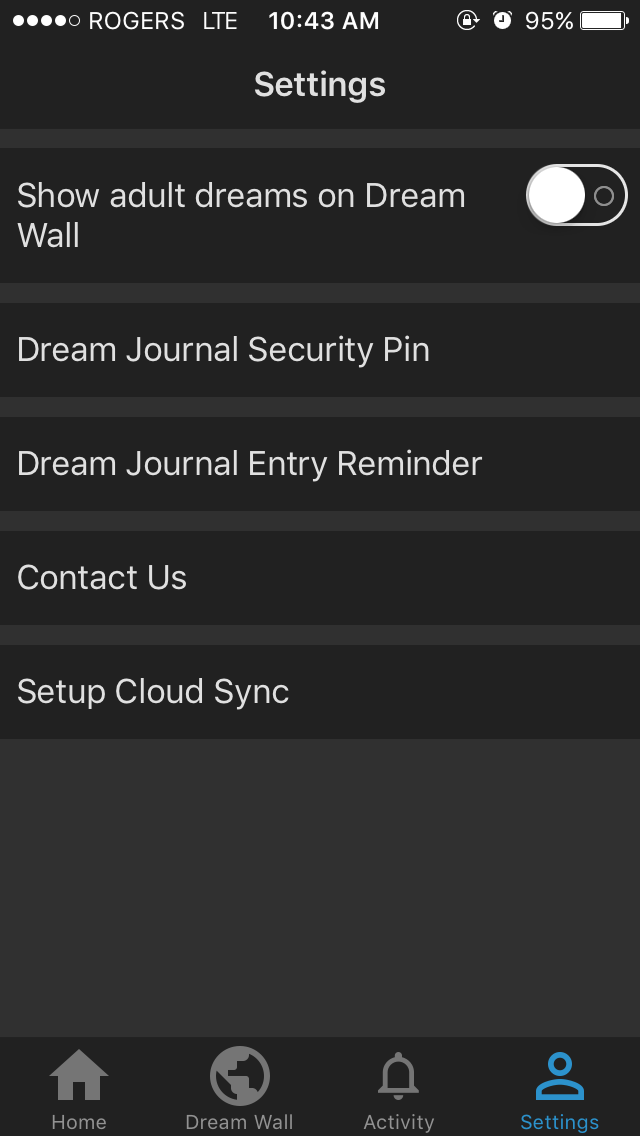The image size is (640, 1136).
Task: Go to the Dream Wall tab
Action: coord(239,1088)
